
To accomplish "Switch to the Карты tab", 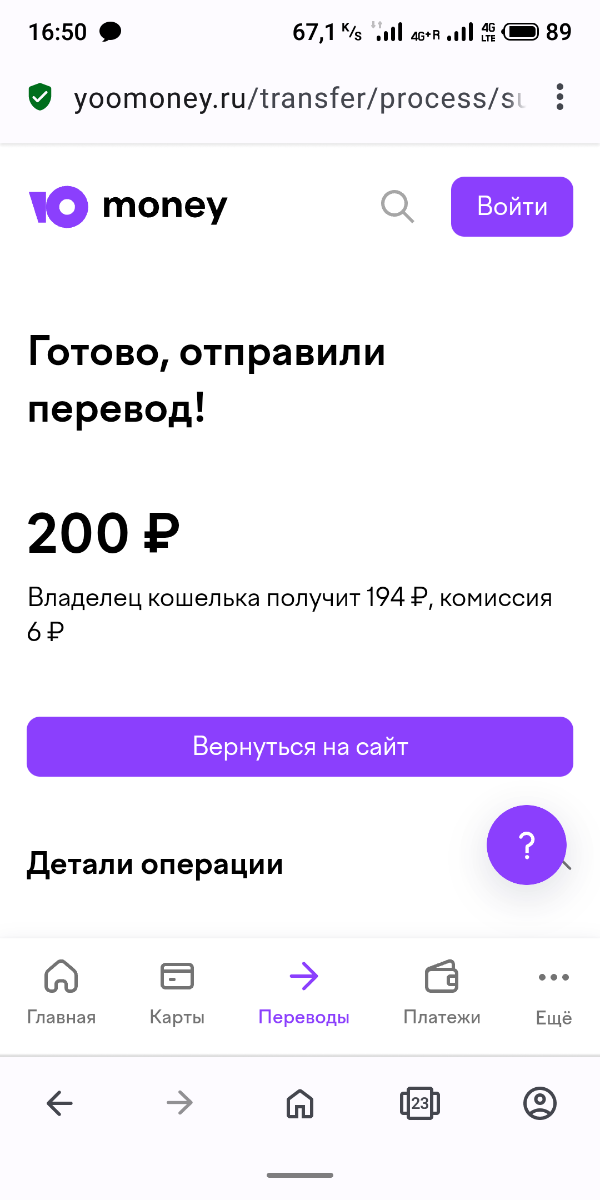I will pos(177,992).
